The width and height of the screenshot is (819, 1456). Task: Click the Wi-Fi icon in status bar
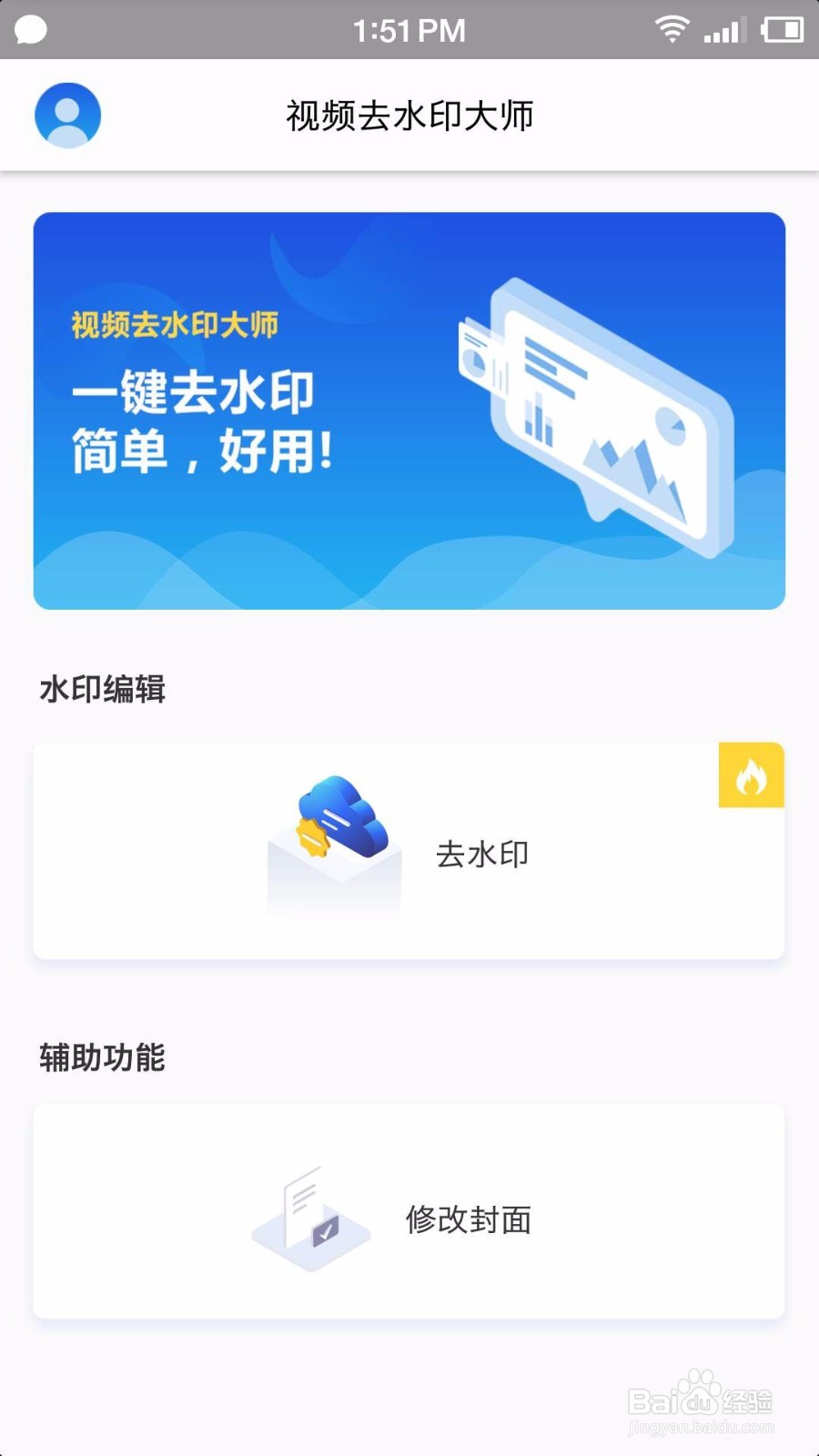pyautogui.click(x=671, y=29)
